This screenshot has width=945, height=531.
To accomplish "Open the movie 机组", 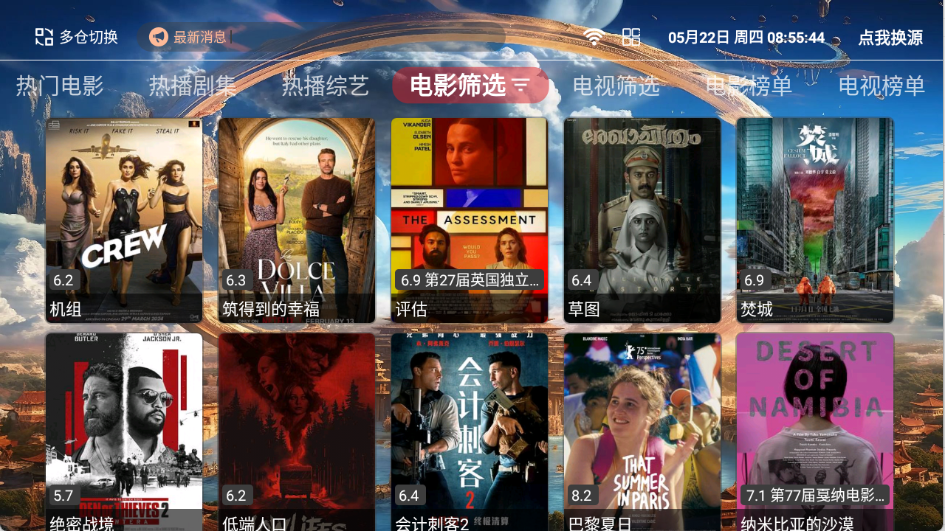I will click(124, 220).
